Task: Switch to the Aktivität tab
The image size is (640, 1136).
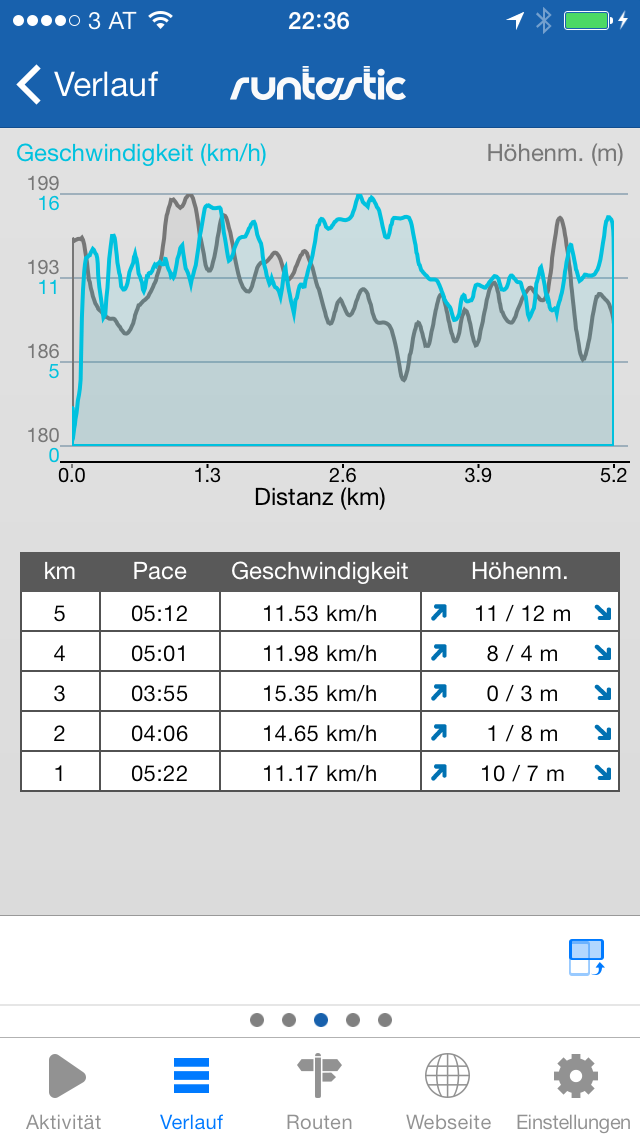Action: pos(64,1090)
